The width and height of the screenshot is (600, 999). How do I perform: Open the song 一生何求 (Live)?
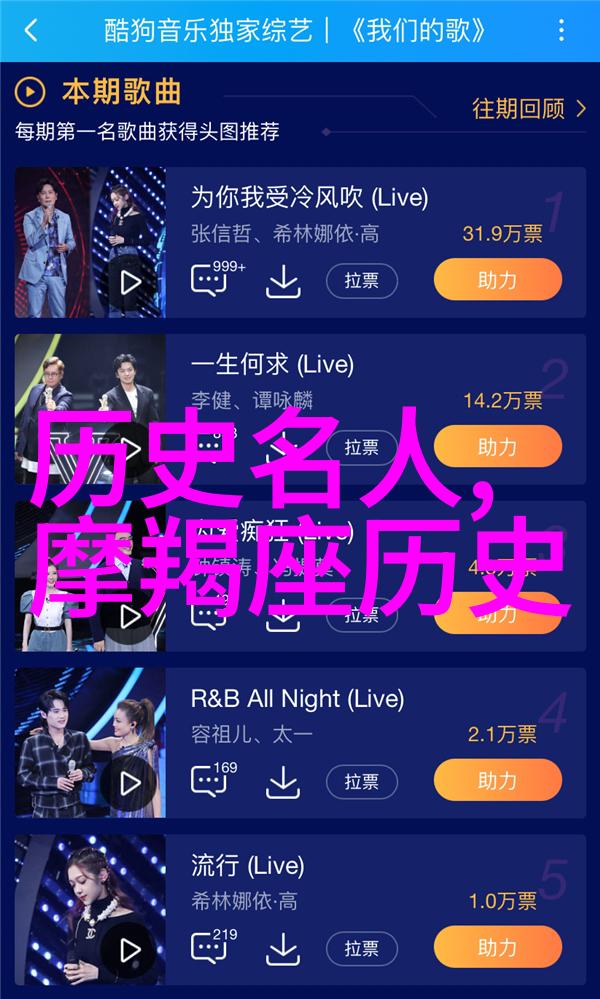(272, 365)
